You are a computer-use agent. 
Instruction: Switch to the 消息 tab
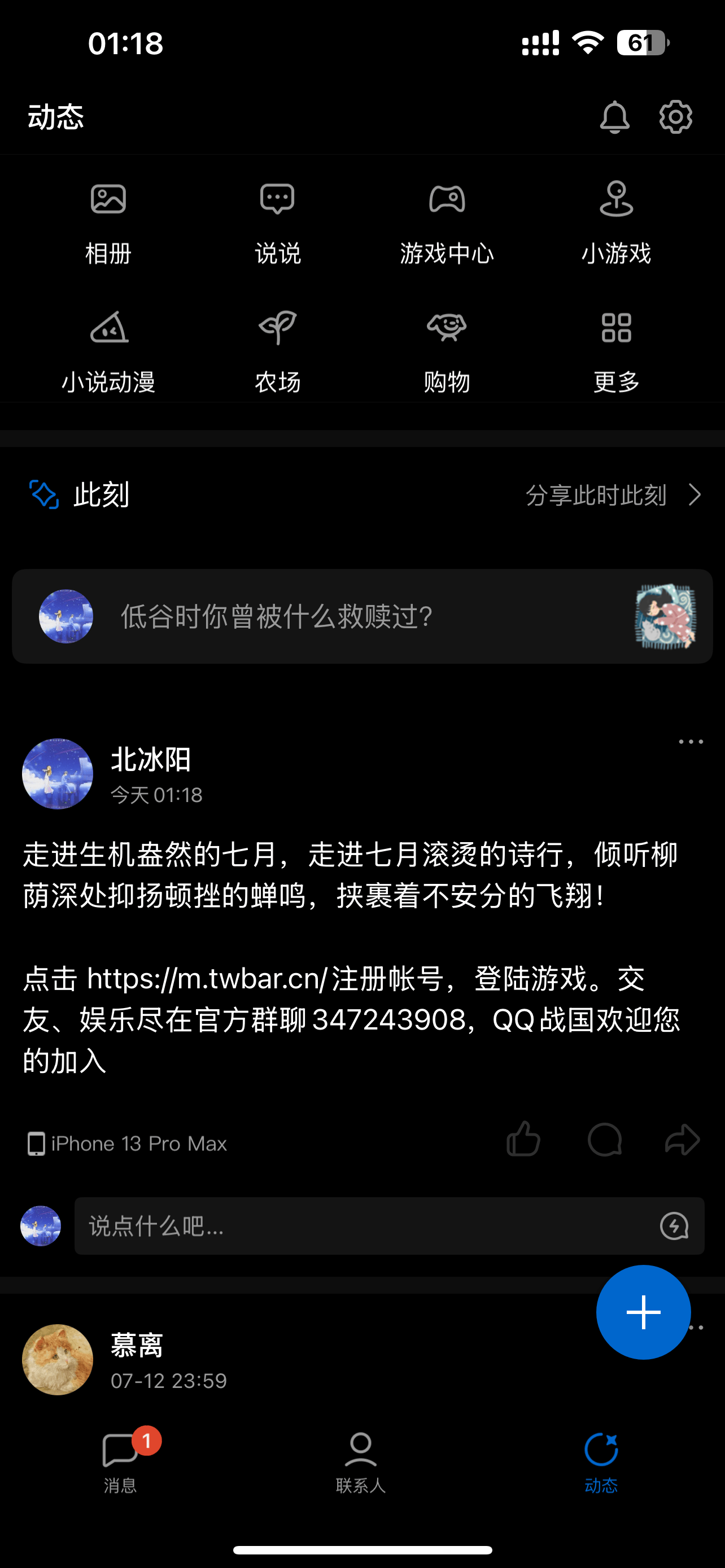pyautogui.click(x=120, y=1461)
